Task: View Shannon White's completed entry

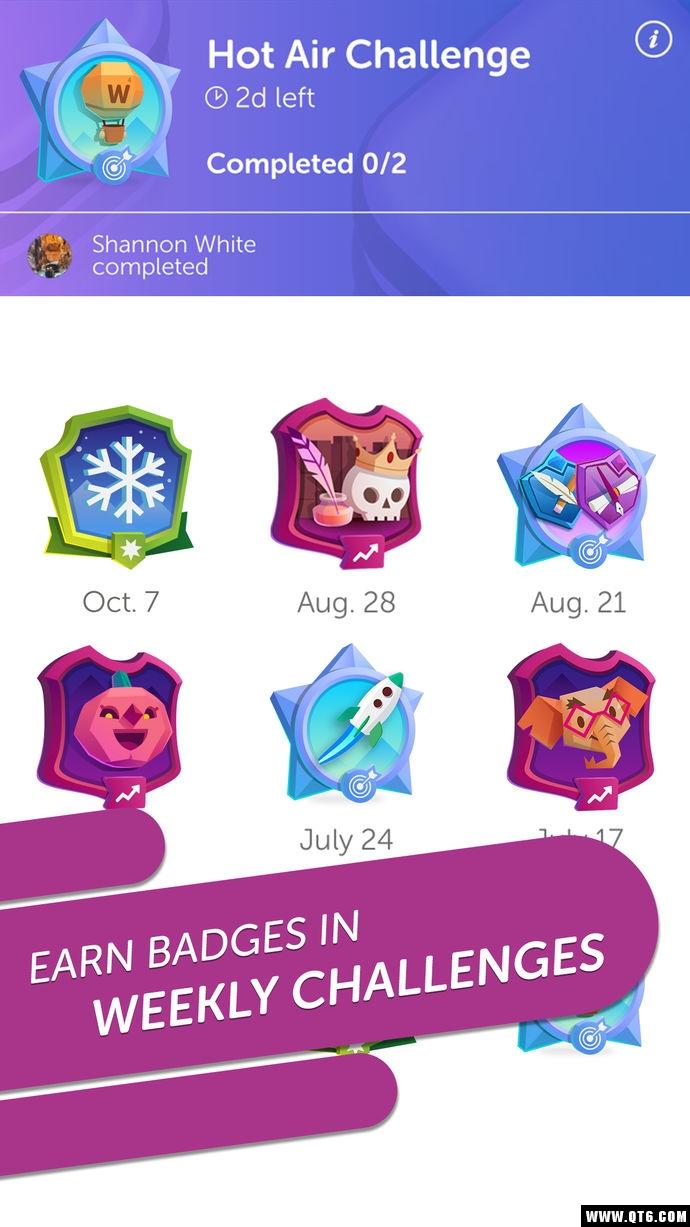Action: pos(173,255)
